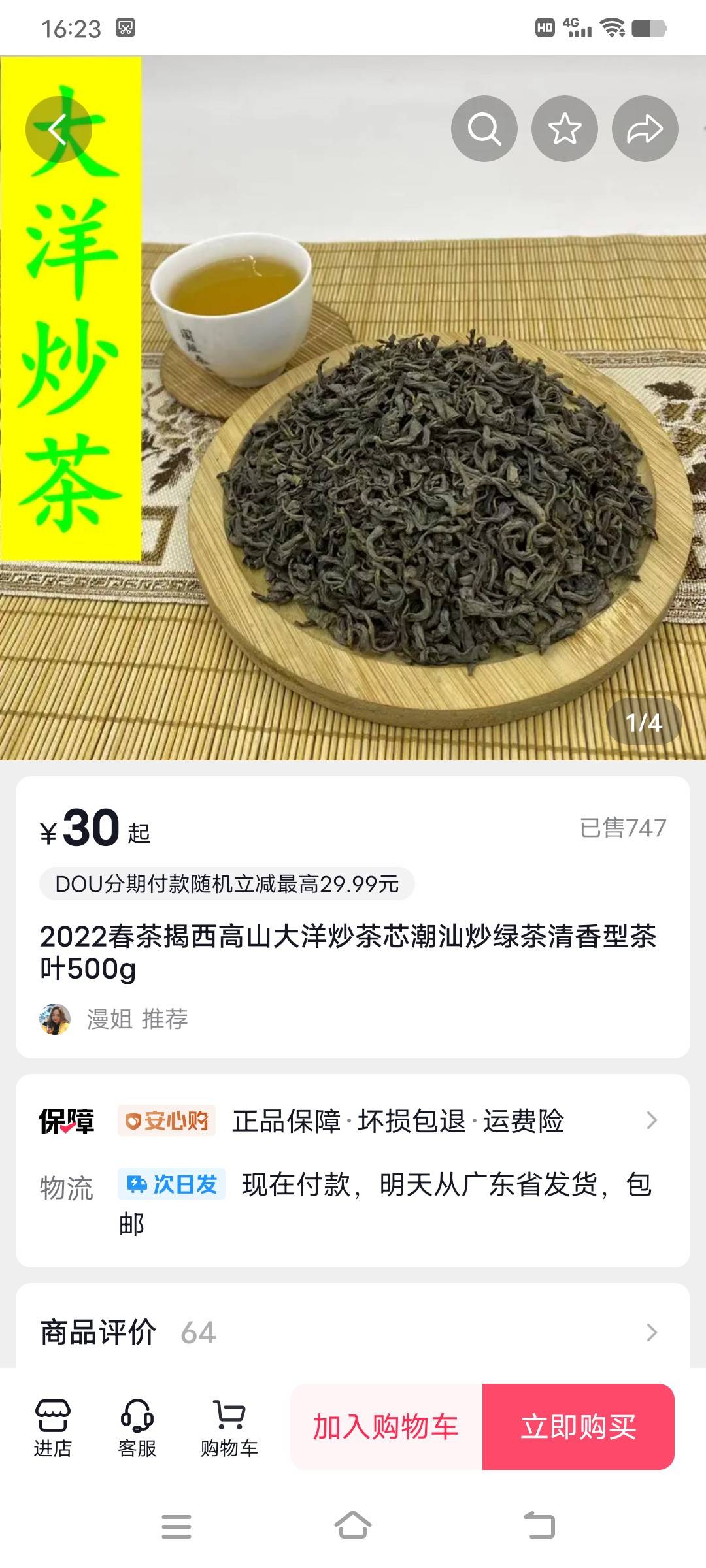706x1568 pixels.
Task: Enter the shop via 进店
Action: click(53, 1427)
